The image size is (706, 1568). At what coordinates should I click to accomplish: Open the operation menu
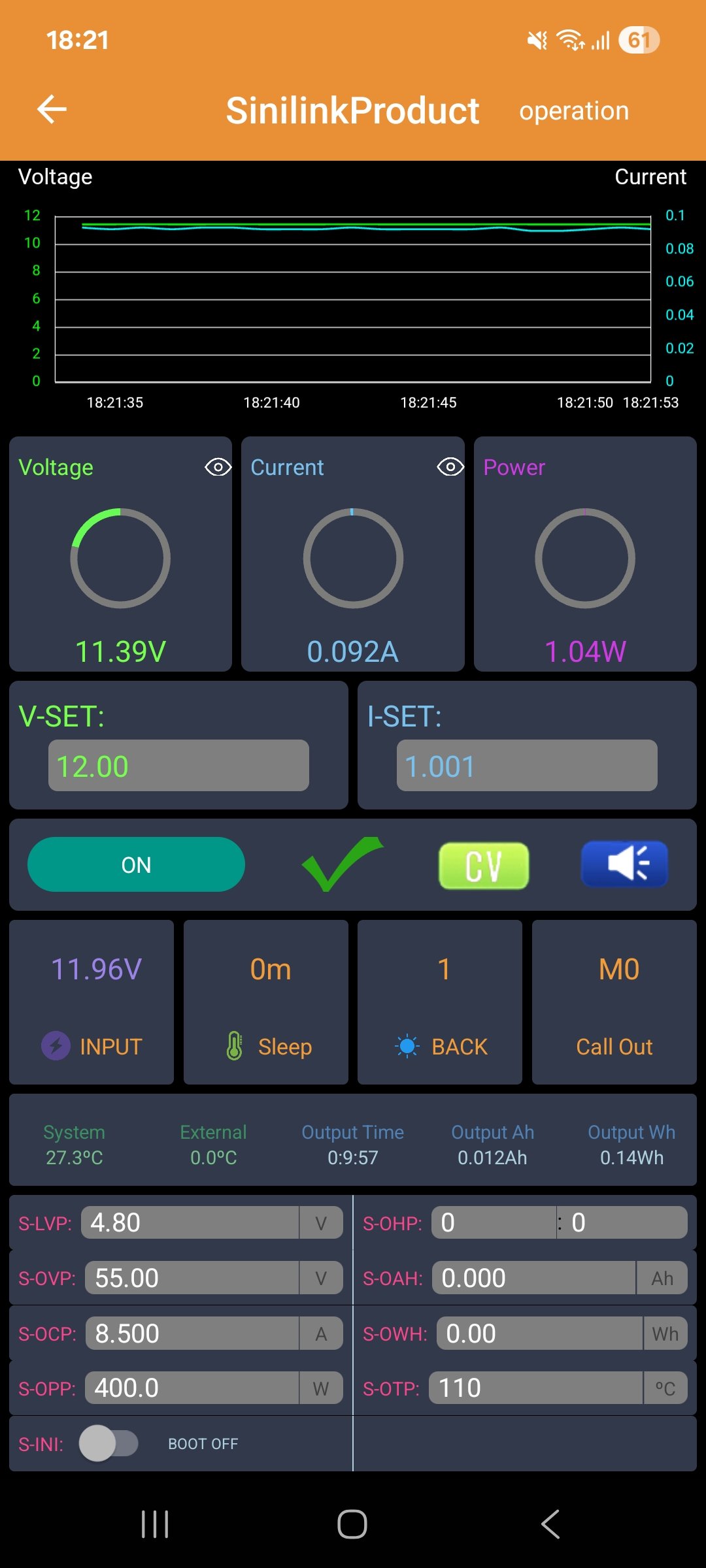tap(574, 111)
